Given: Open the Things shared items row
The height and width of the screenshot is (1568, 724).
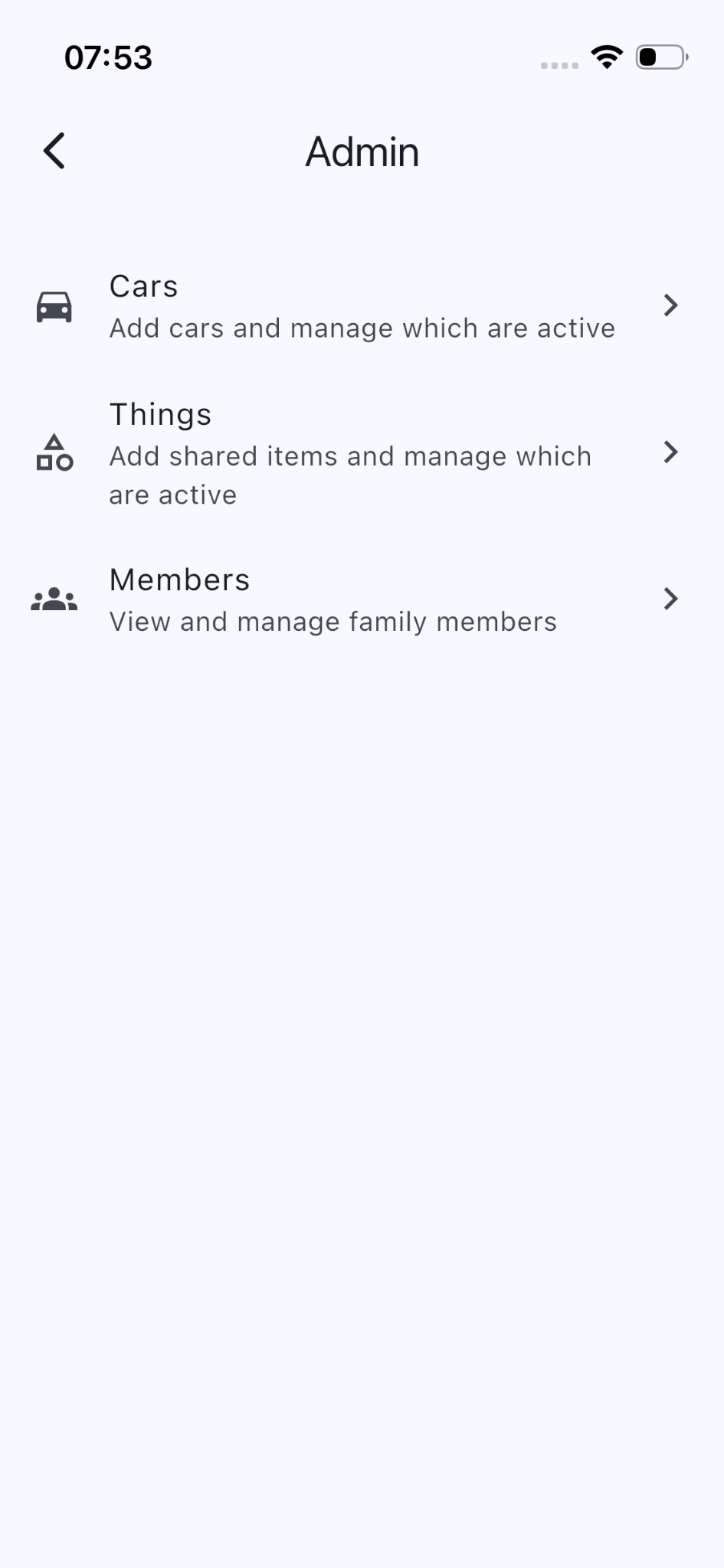Looking at the screenshot, I should [362, 453].
